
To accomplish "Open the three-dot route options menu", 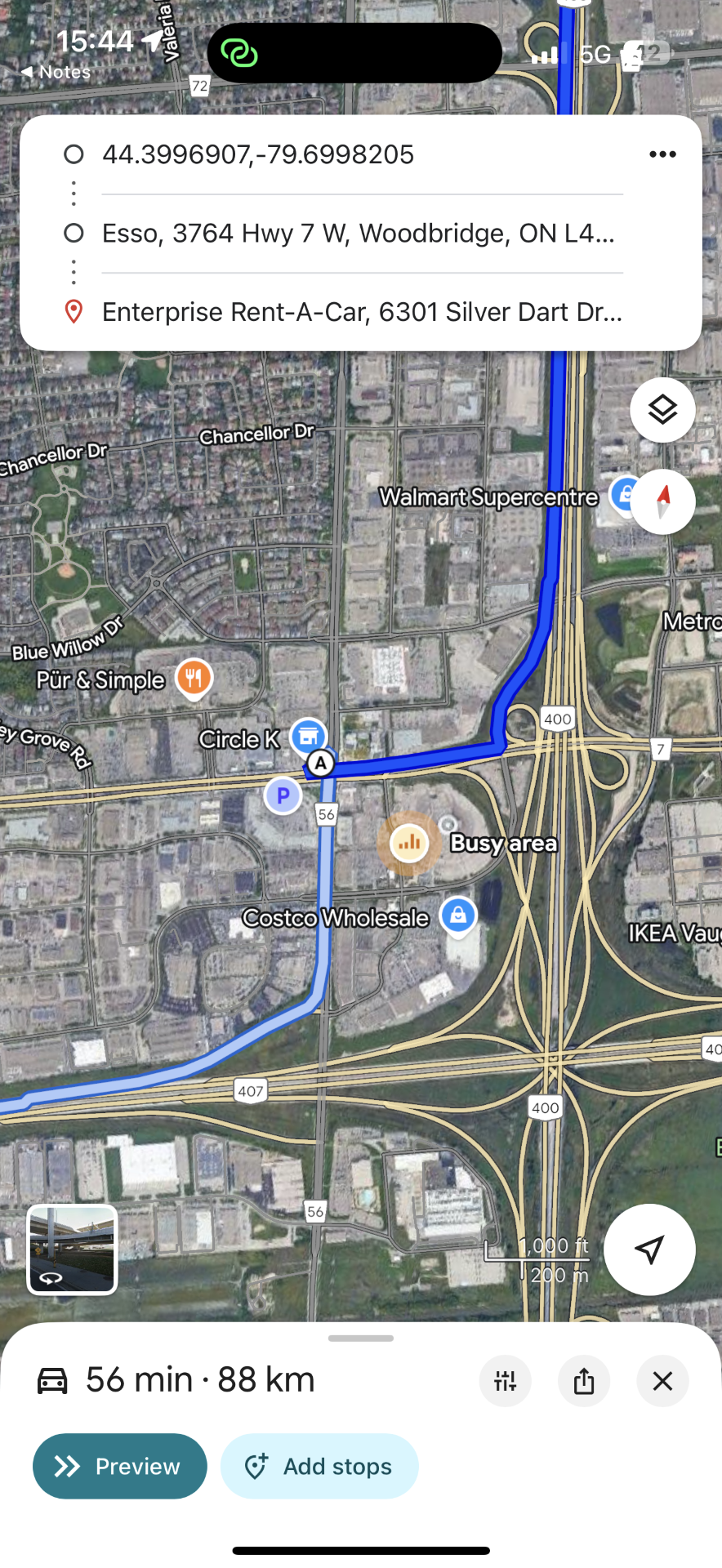I will pos(662,154).
